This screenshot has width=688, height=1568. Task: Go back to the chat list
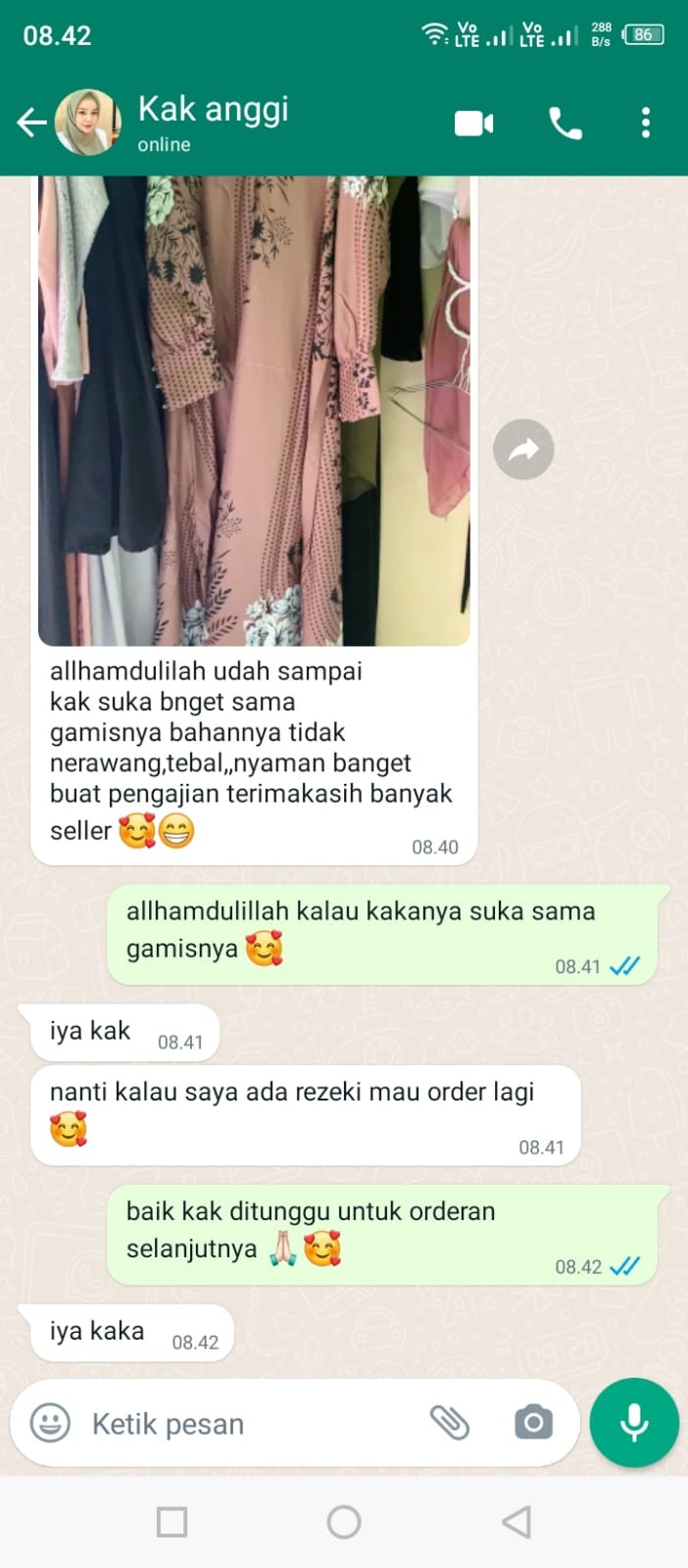click(x=31, y=122)
